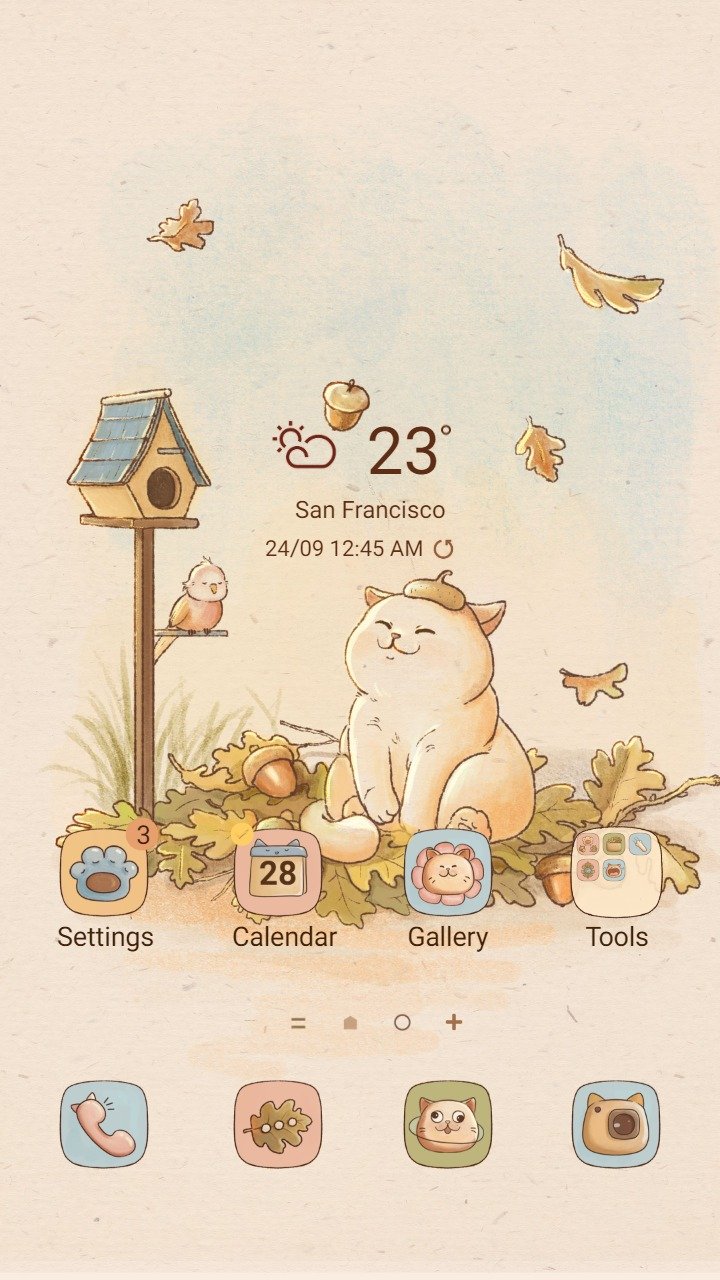Open the phone dialer from the dock
The width and height of the screenshot is (720, 1280).
(x=104, y=1124)
